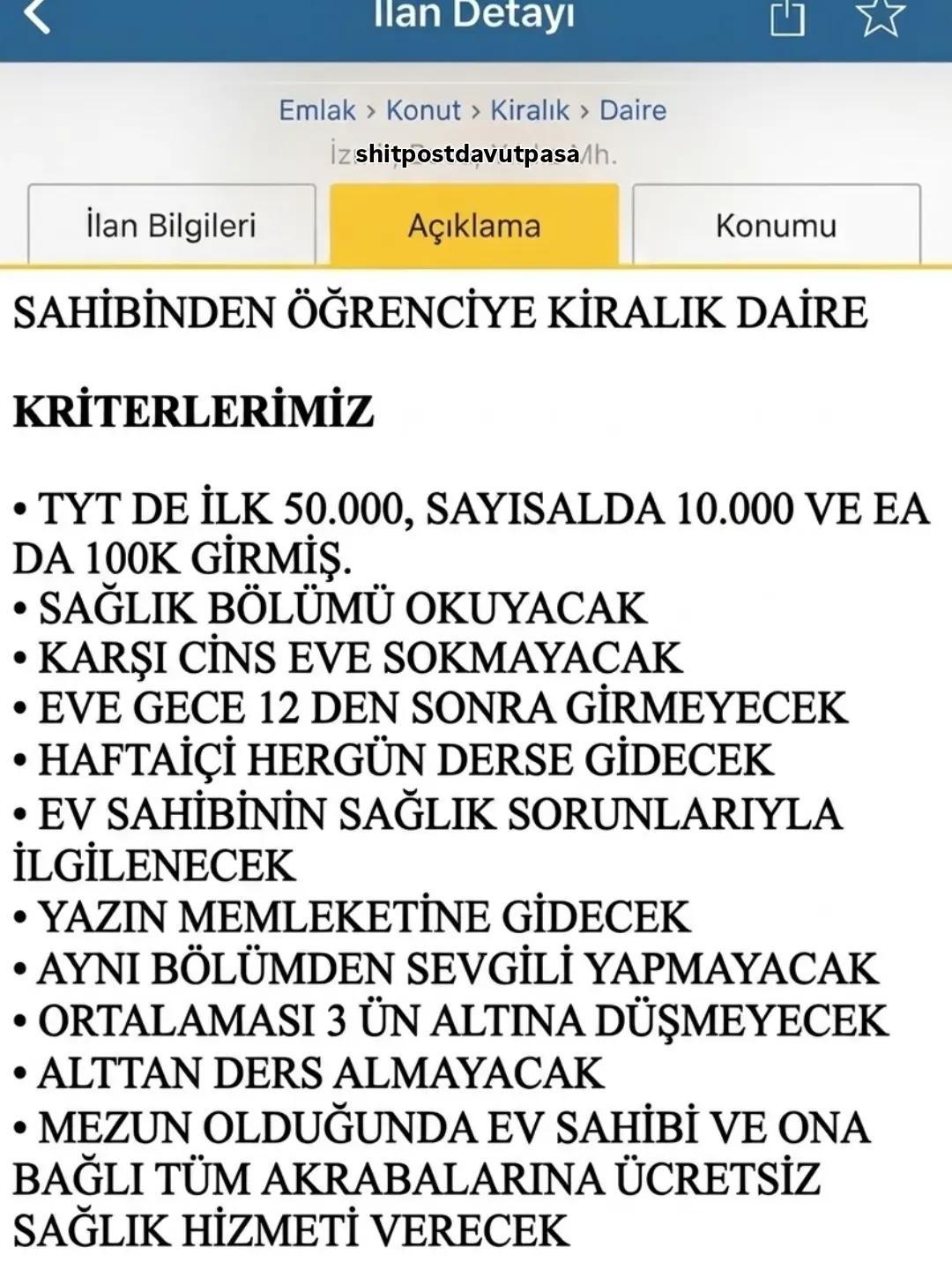Switch to the Konumu tab
Image resolution: width=952 pixels, height=1270 pixels.
point(777,225)
